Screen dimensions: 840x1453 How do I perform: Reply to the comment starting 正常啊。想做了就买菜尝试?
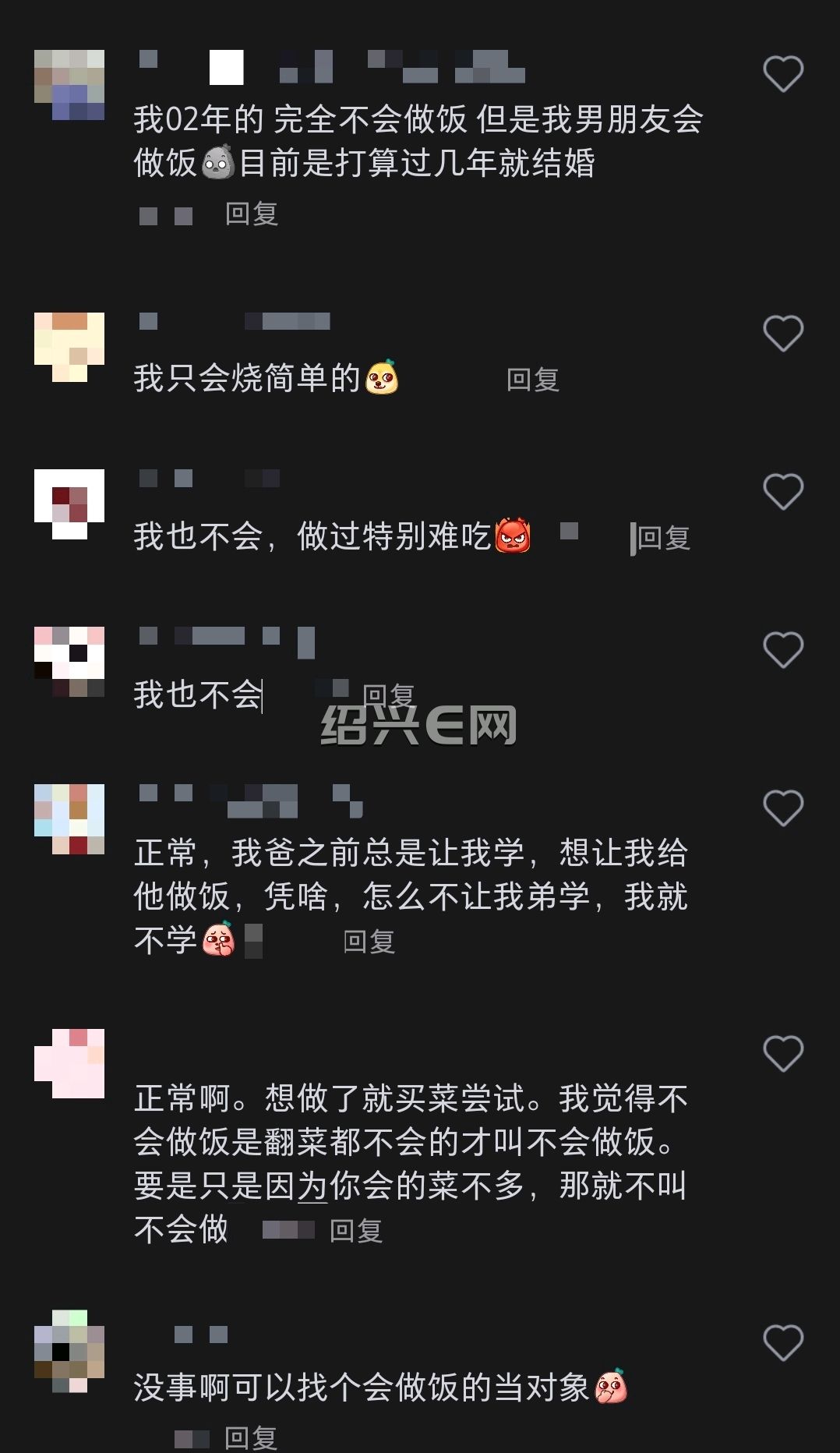pyautogui.click(x=356, y=1231)
